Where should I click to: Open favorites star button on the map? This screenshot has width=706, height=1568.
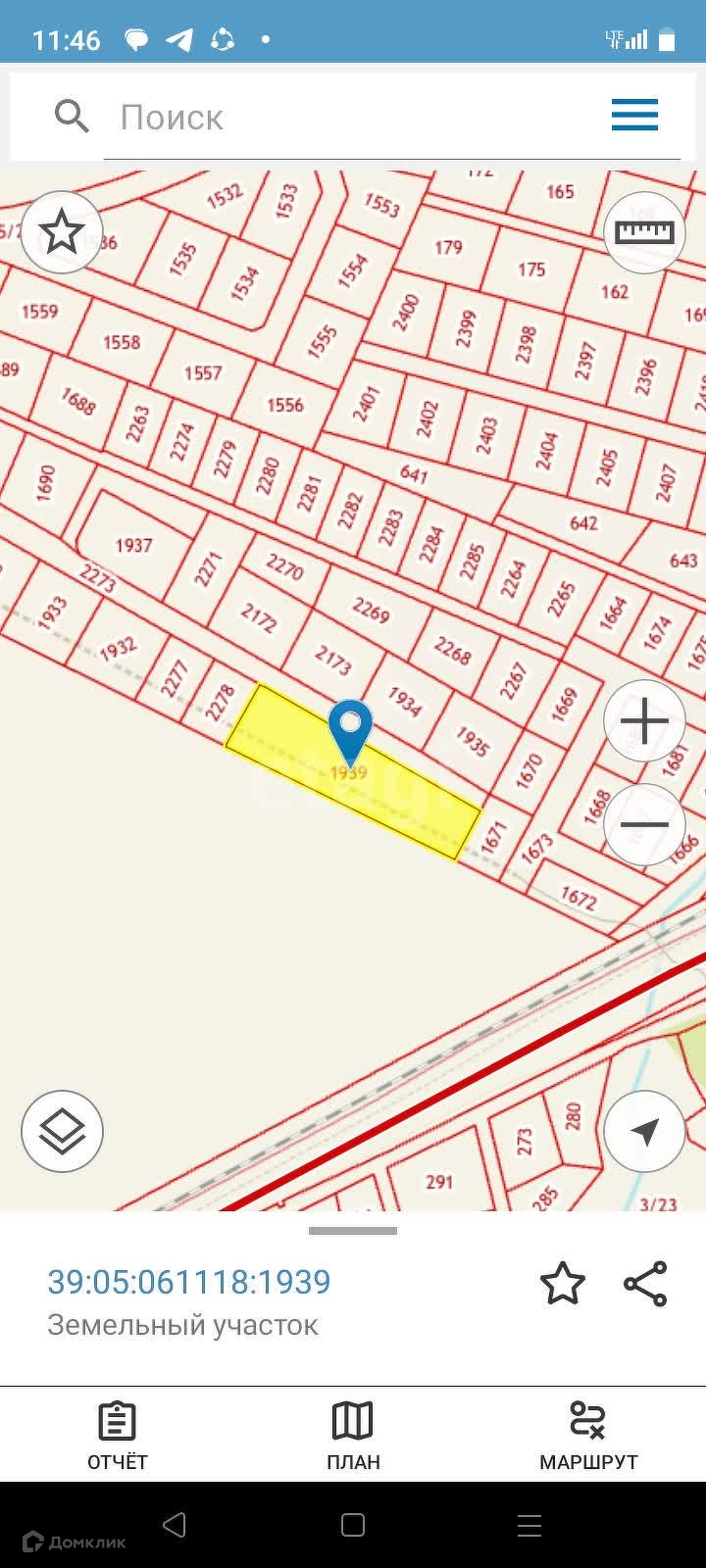[x=62, y=233]
